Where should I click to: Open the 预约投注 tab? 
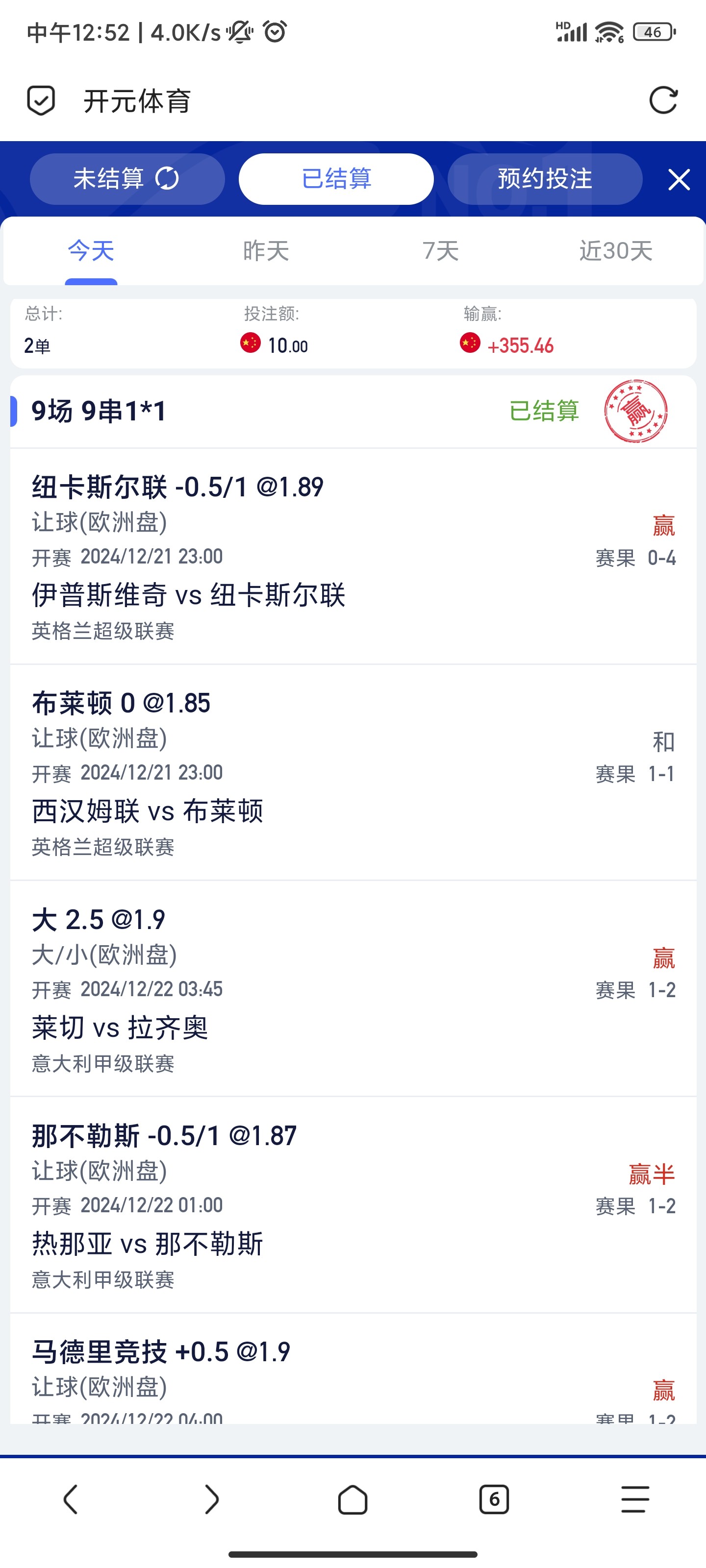pos(545,179)
